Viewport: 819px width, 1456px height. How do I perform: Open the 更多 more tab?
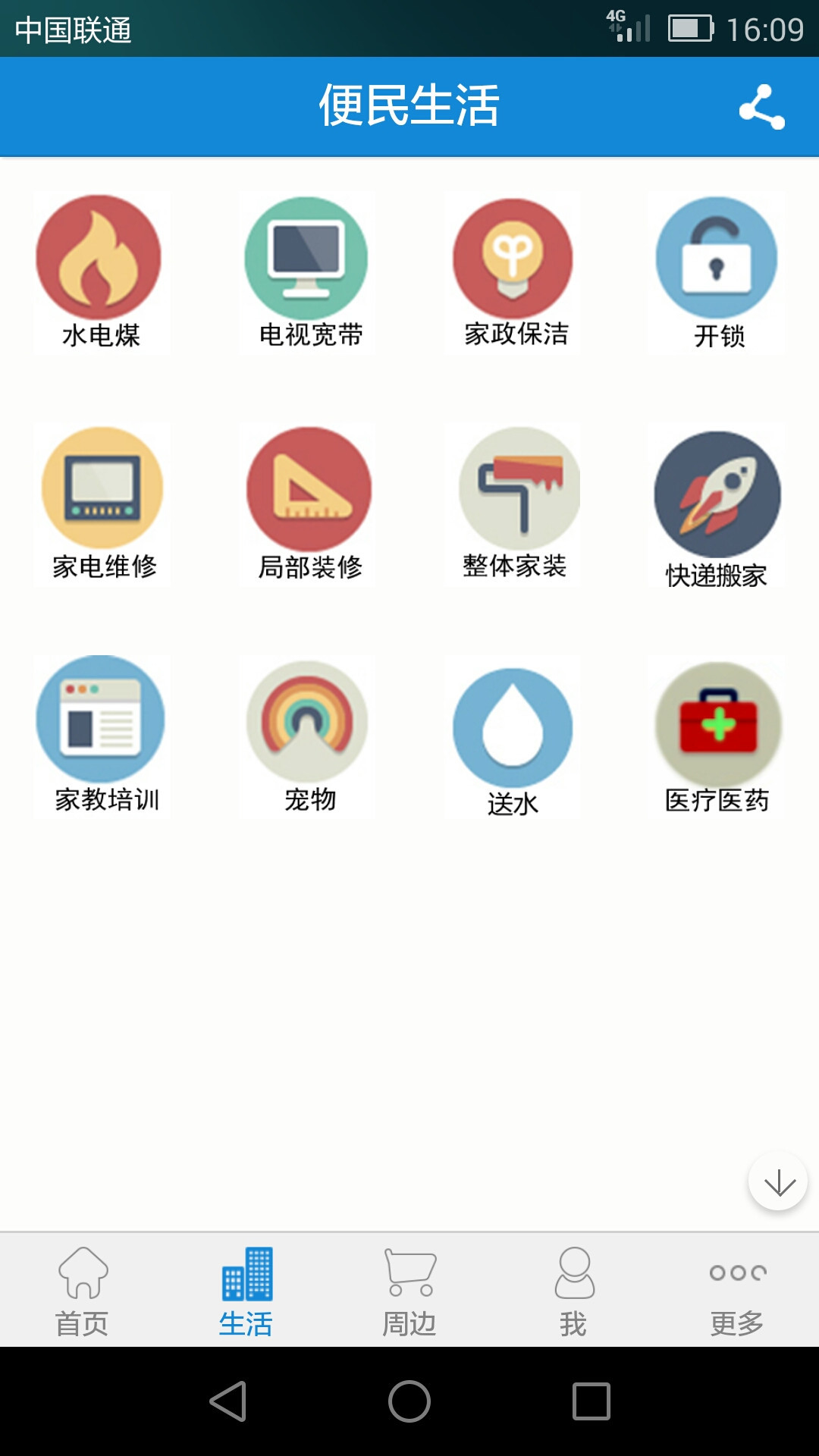[737, 1291]
